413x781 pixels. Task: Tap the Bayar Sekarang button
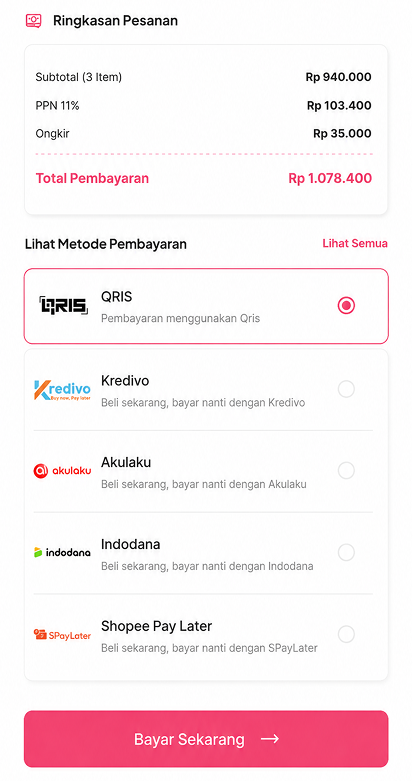(x=206, y=739)
